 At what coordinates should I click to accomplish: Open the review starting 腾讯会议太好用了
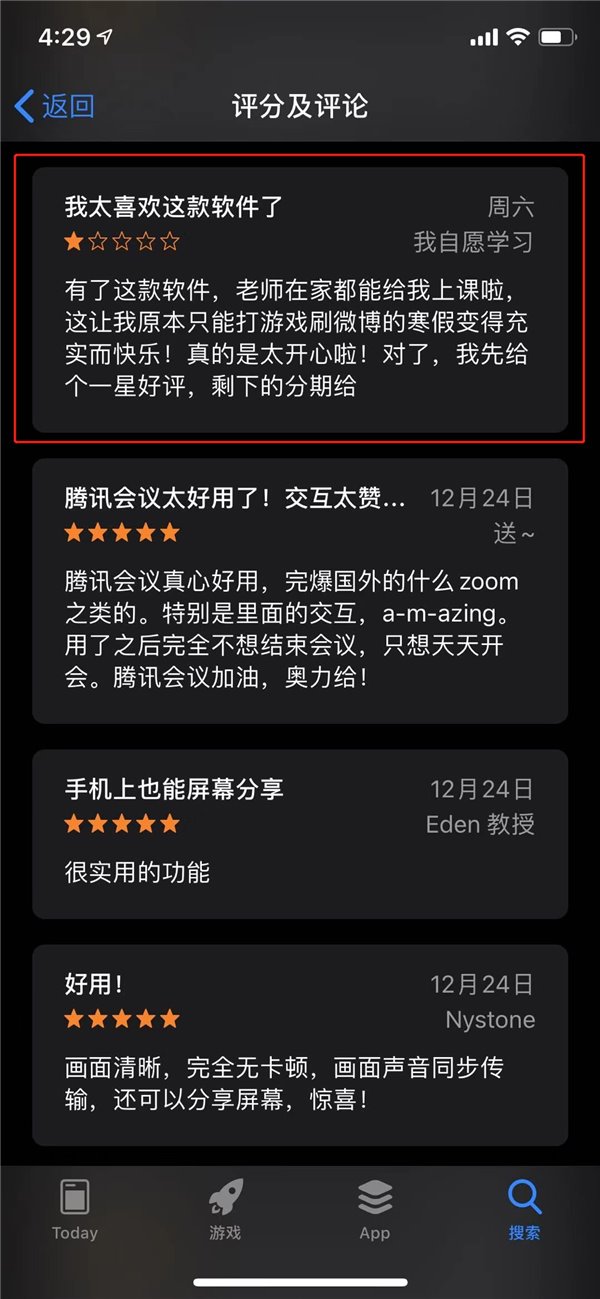[300, 590]
